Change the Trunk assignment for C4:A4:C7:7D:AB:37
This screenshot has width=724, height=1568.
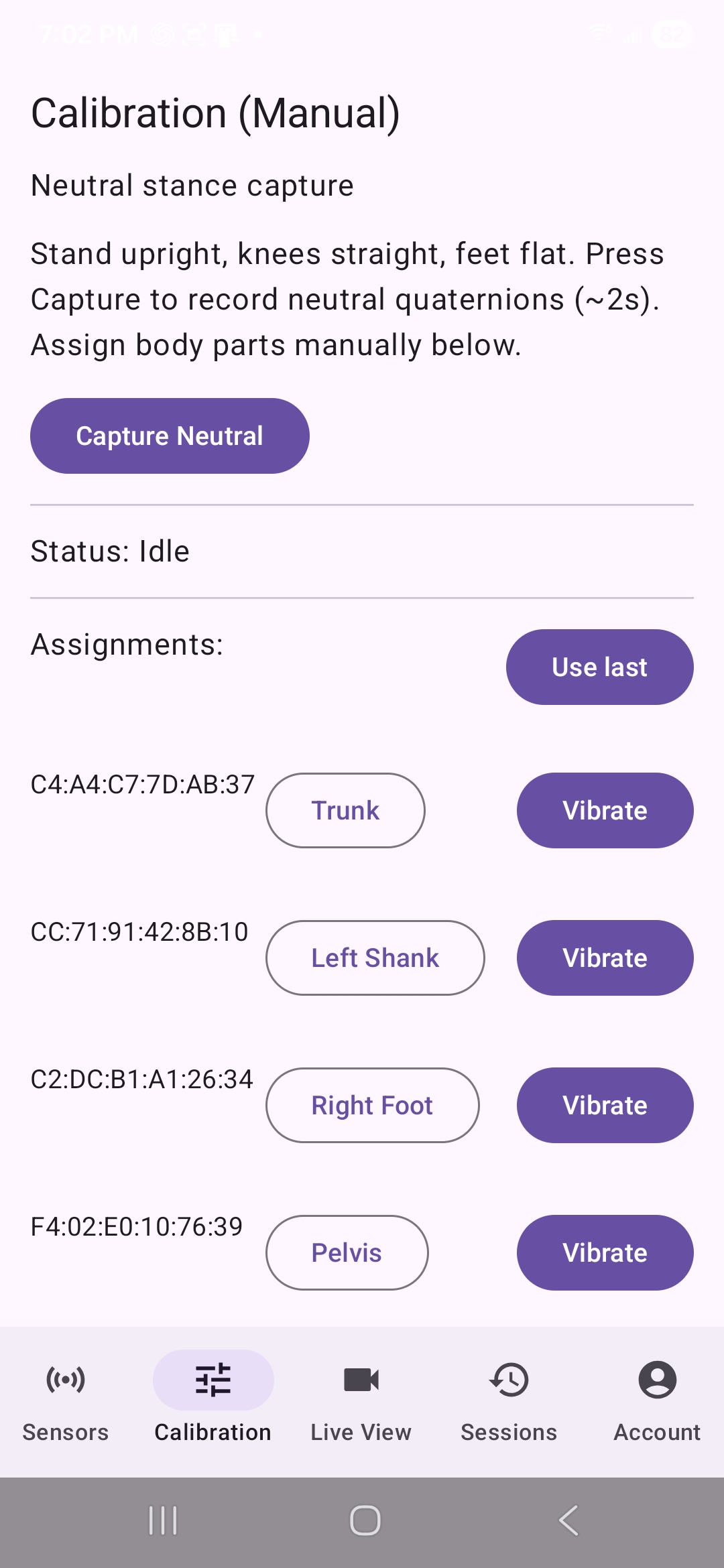point(345,811)
